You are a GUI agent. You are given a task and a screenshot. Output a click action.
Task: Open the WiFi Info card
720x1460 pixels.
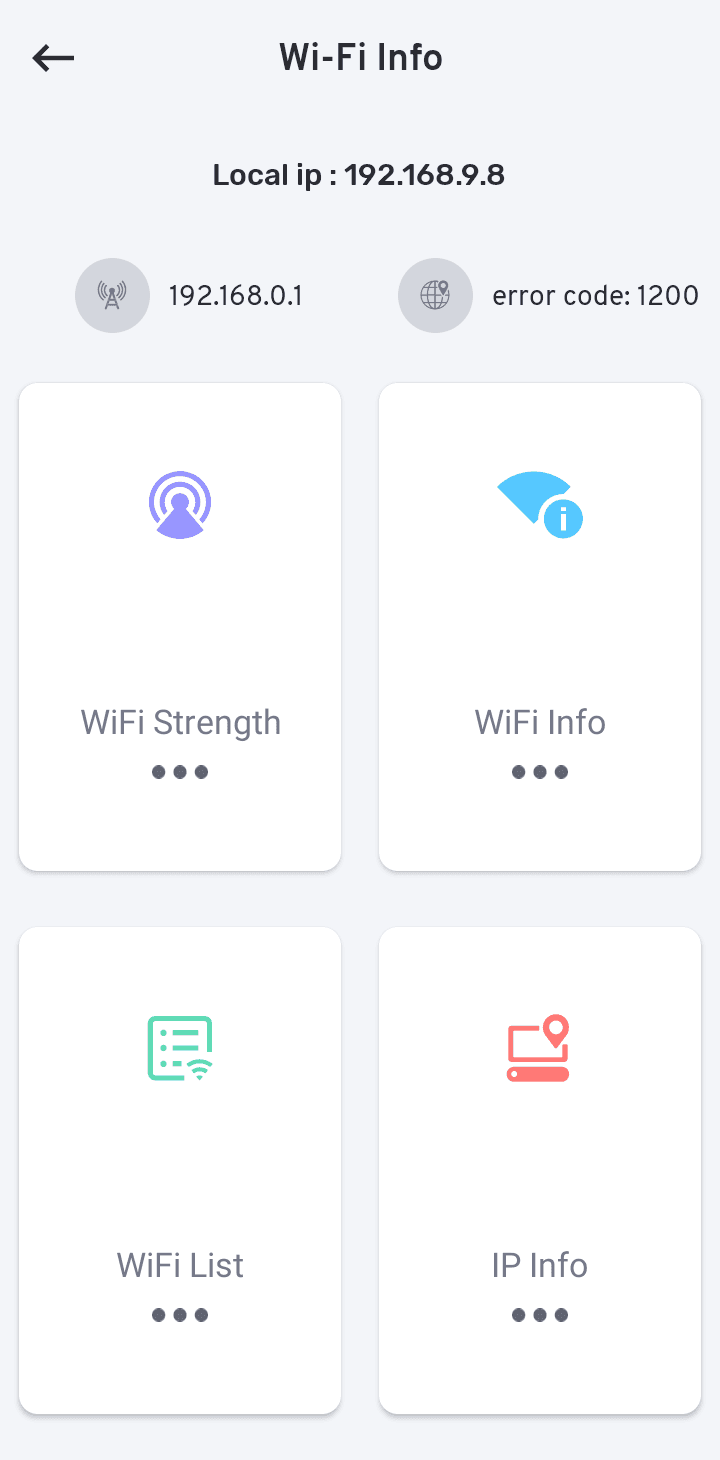(x=540, y=626)
